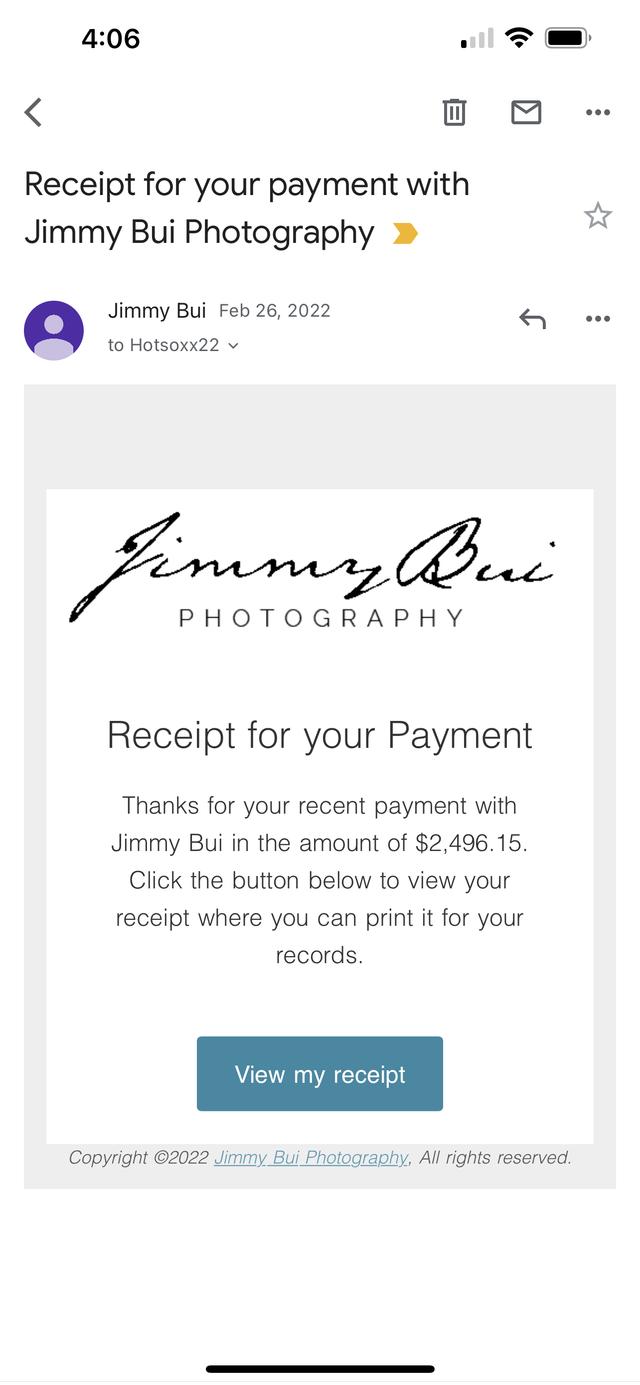Viewport: 640px width, 1385px height.
Task: Expand recipient details next to Hotsoxx22
Action: (233, 346)
